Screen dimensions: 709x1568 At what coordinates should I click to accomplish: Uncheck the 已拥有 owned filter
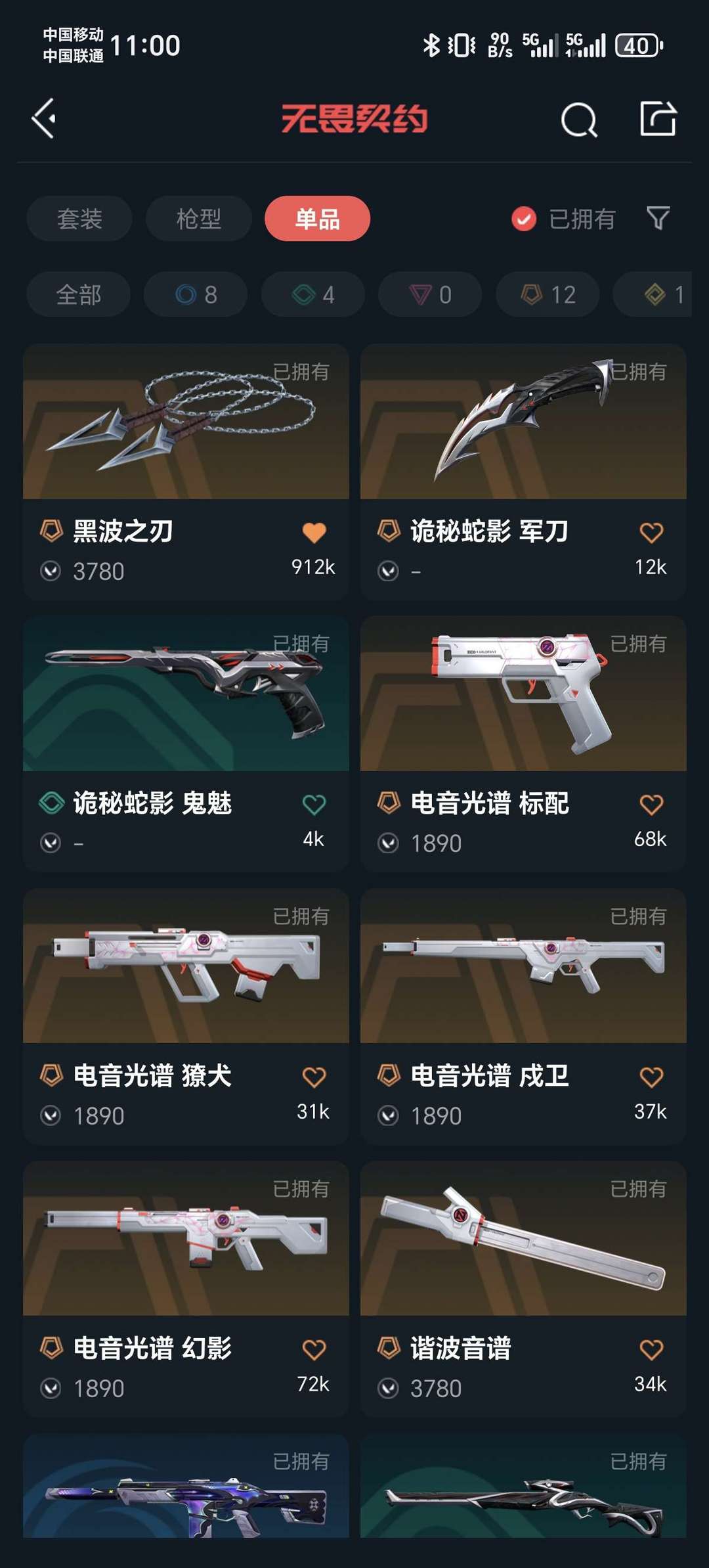pos(563,219)
